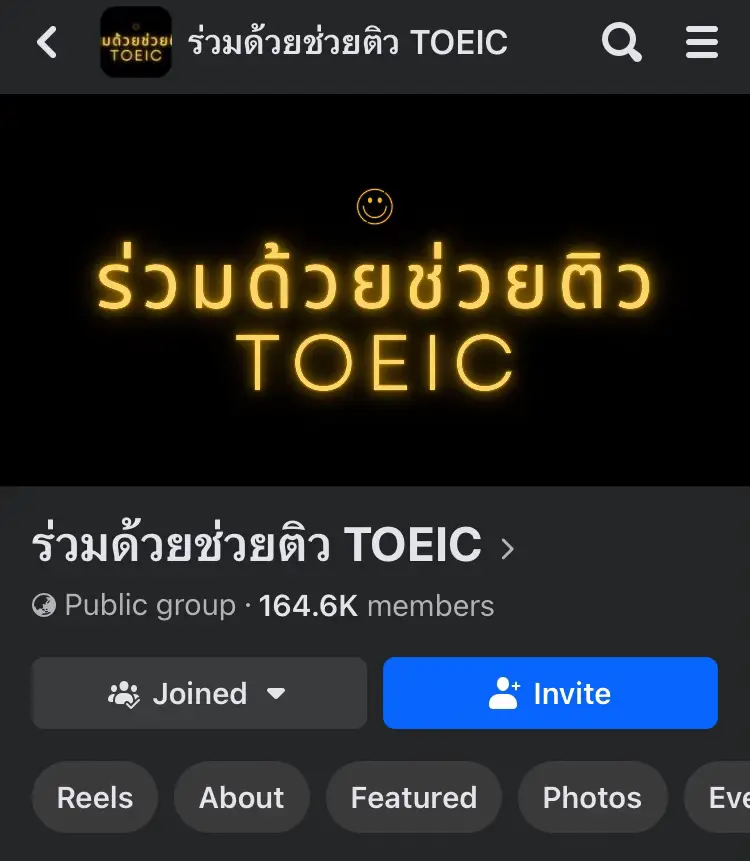This screenshot has width=750, height=861.
Task: Click the group logo icon in the header
Action: 135,42
